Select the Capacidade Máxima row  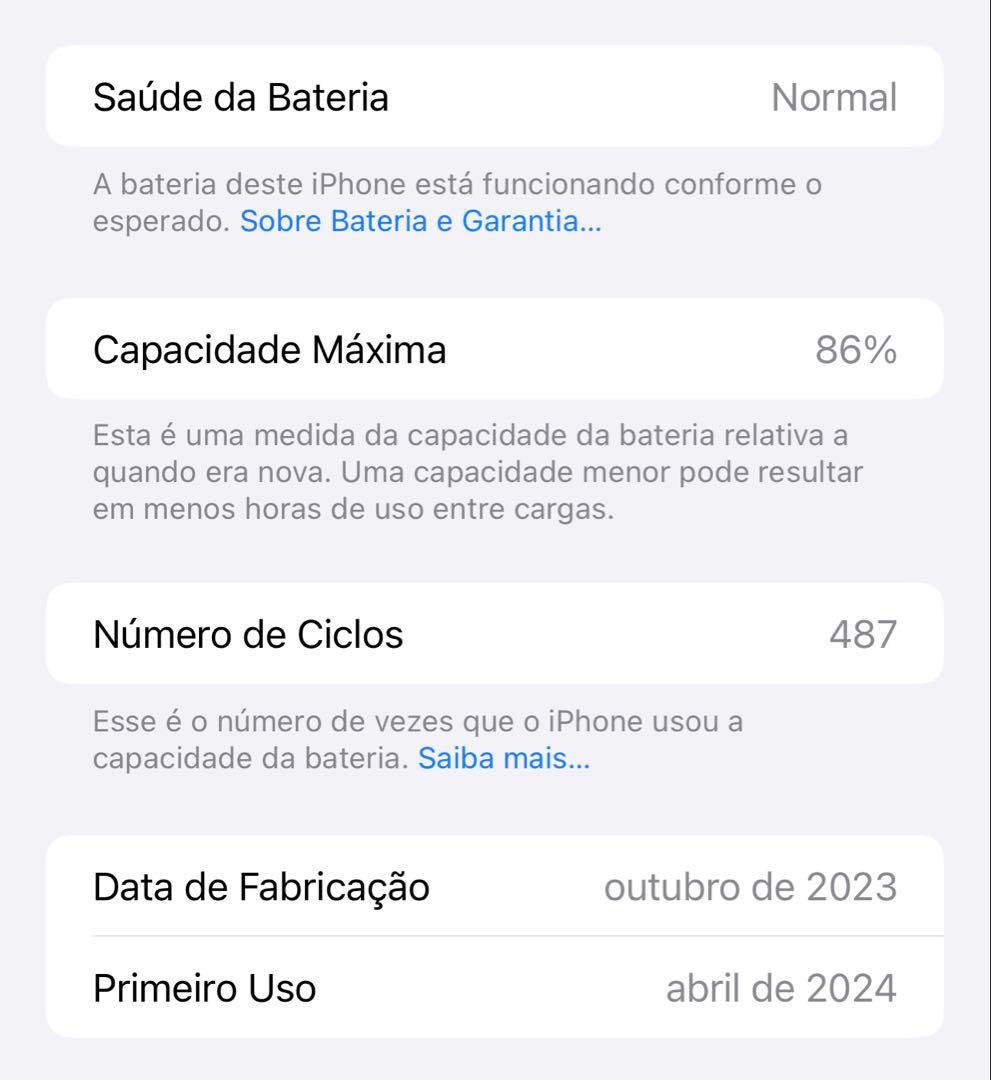click(495, 349)
